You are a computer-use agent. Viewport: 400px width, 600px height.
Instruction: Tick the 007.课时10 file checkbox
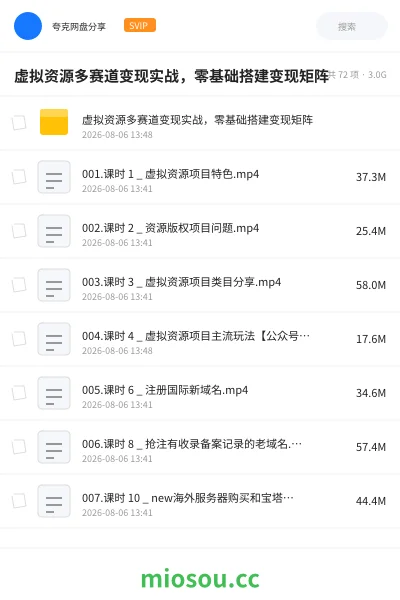19,501
